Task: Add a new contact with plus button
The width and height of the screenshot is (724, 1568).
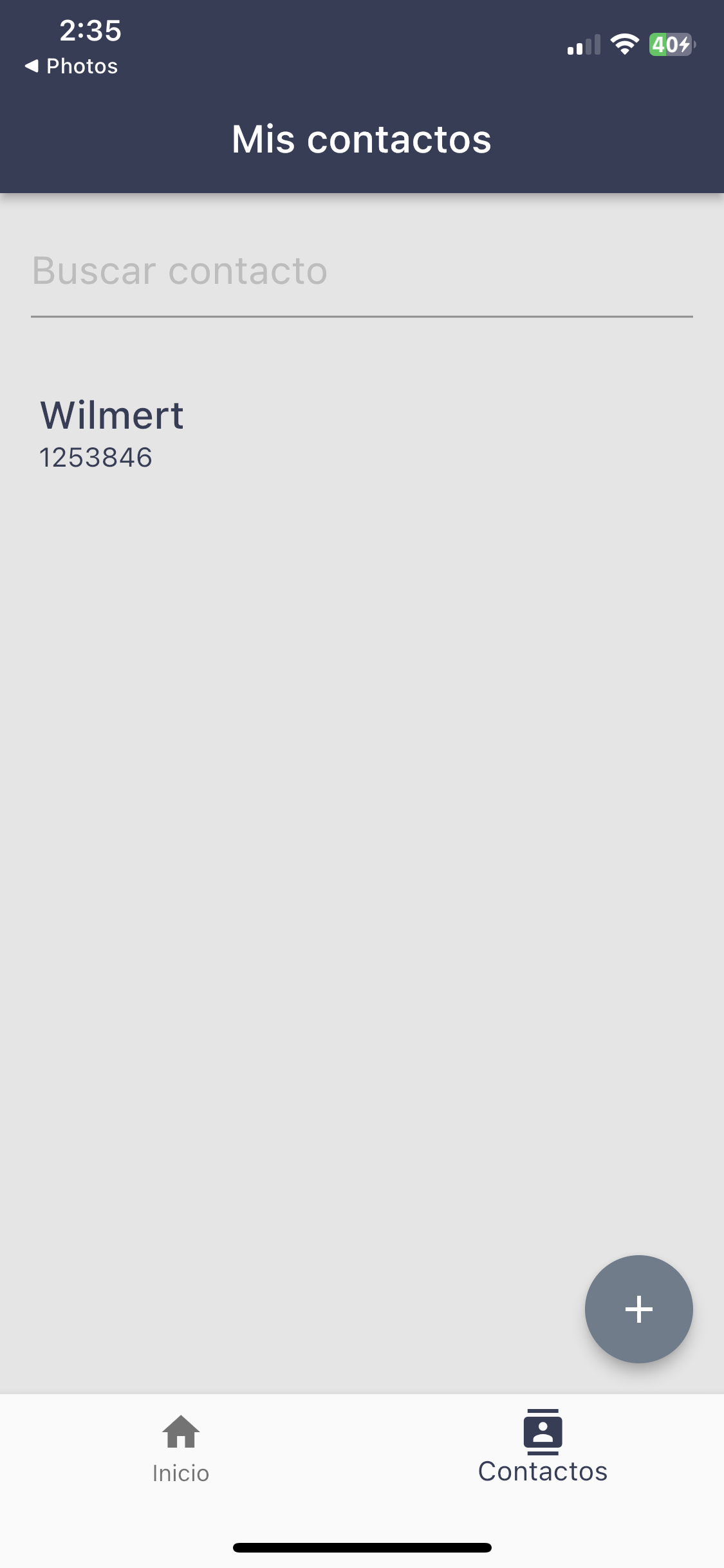Action: pyautogui.click(x=638, y=1309)
